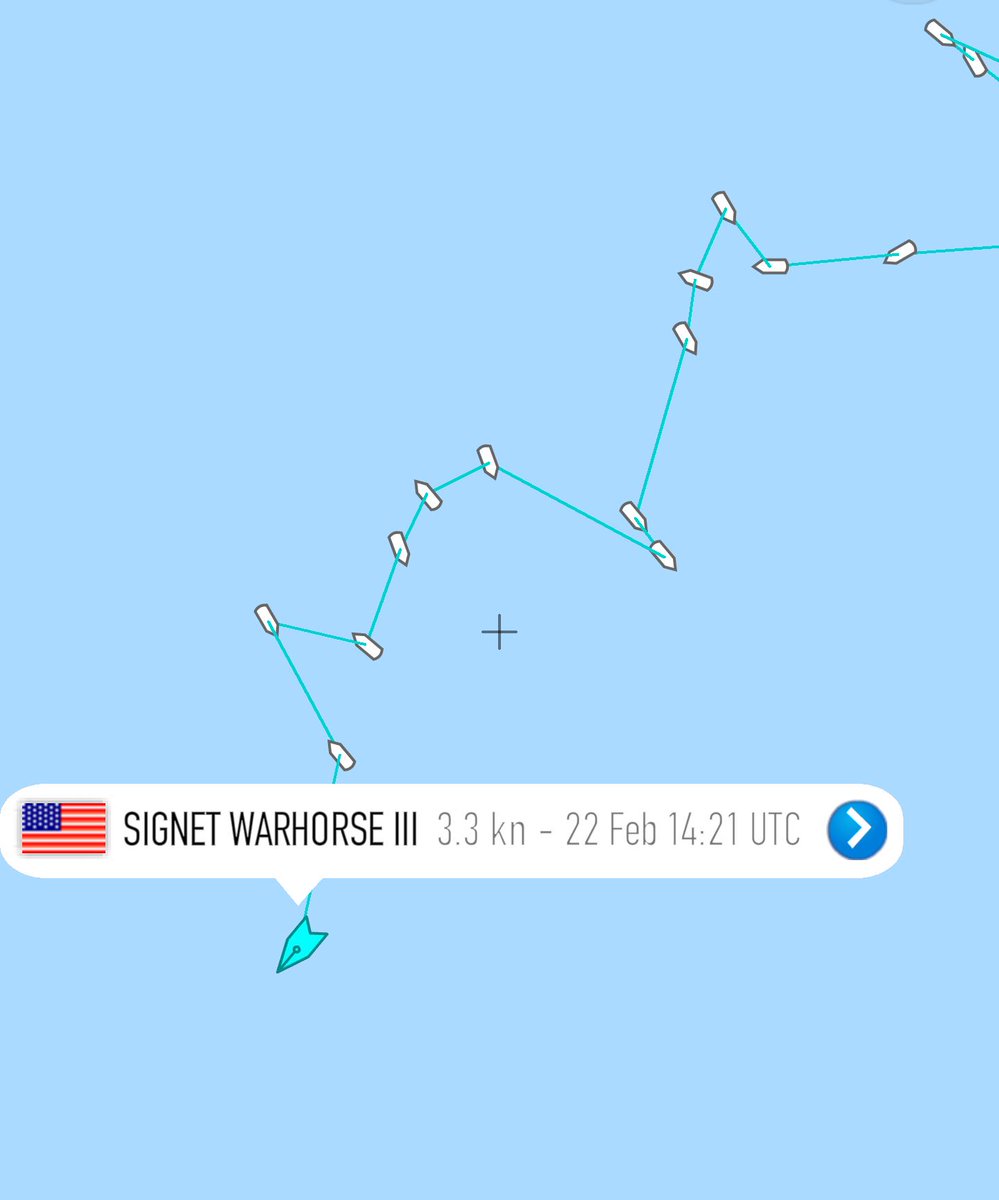Screen dimensions: 999x1200
Task: Tap the highlighted cyan vessel marker
Action: (x=299, y=946)
